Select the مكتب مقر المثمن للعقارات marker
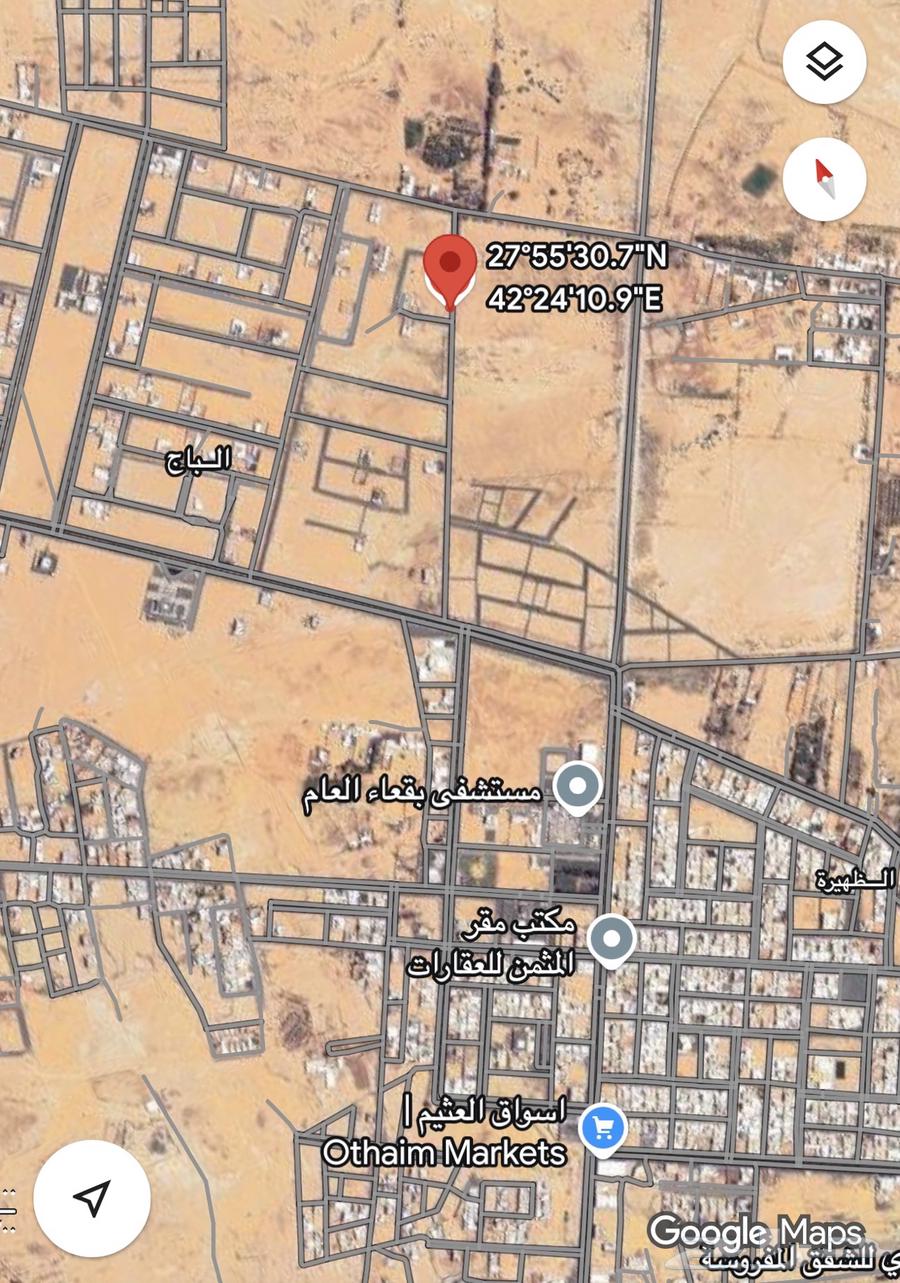 click(611, 941)
